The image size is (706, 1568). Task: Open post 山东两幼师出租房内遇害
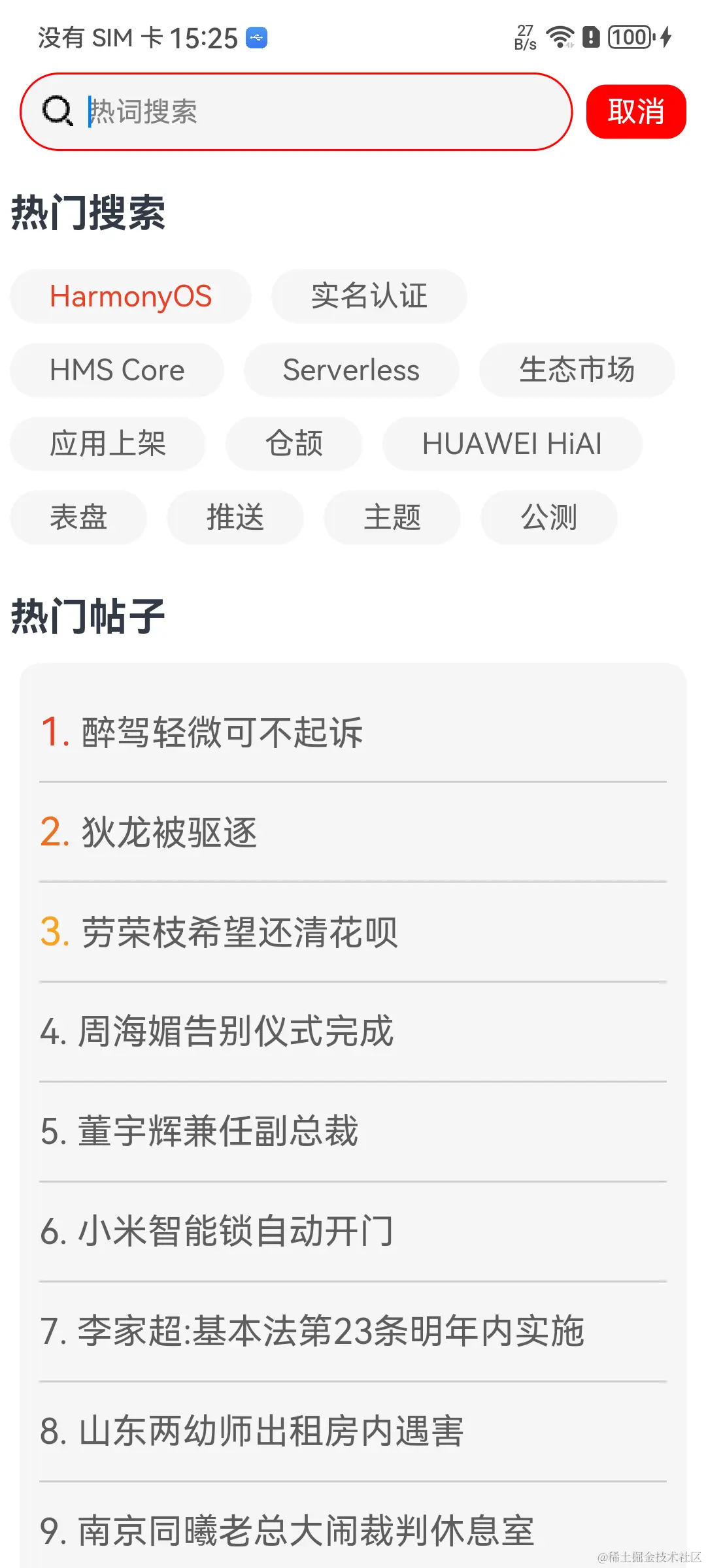tap(353, 1431)
